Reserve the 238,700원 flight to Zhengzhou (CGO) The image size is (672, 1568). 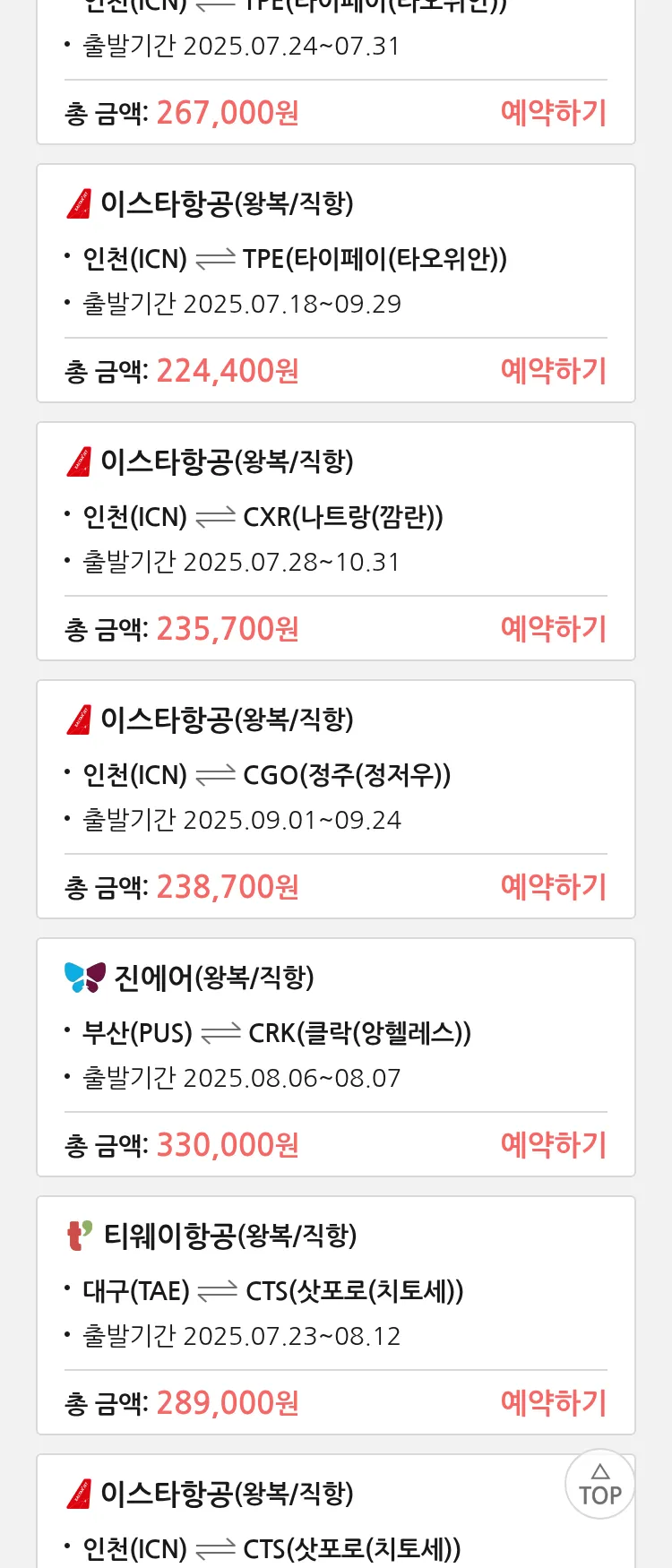coord(553,887)
